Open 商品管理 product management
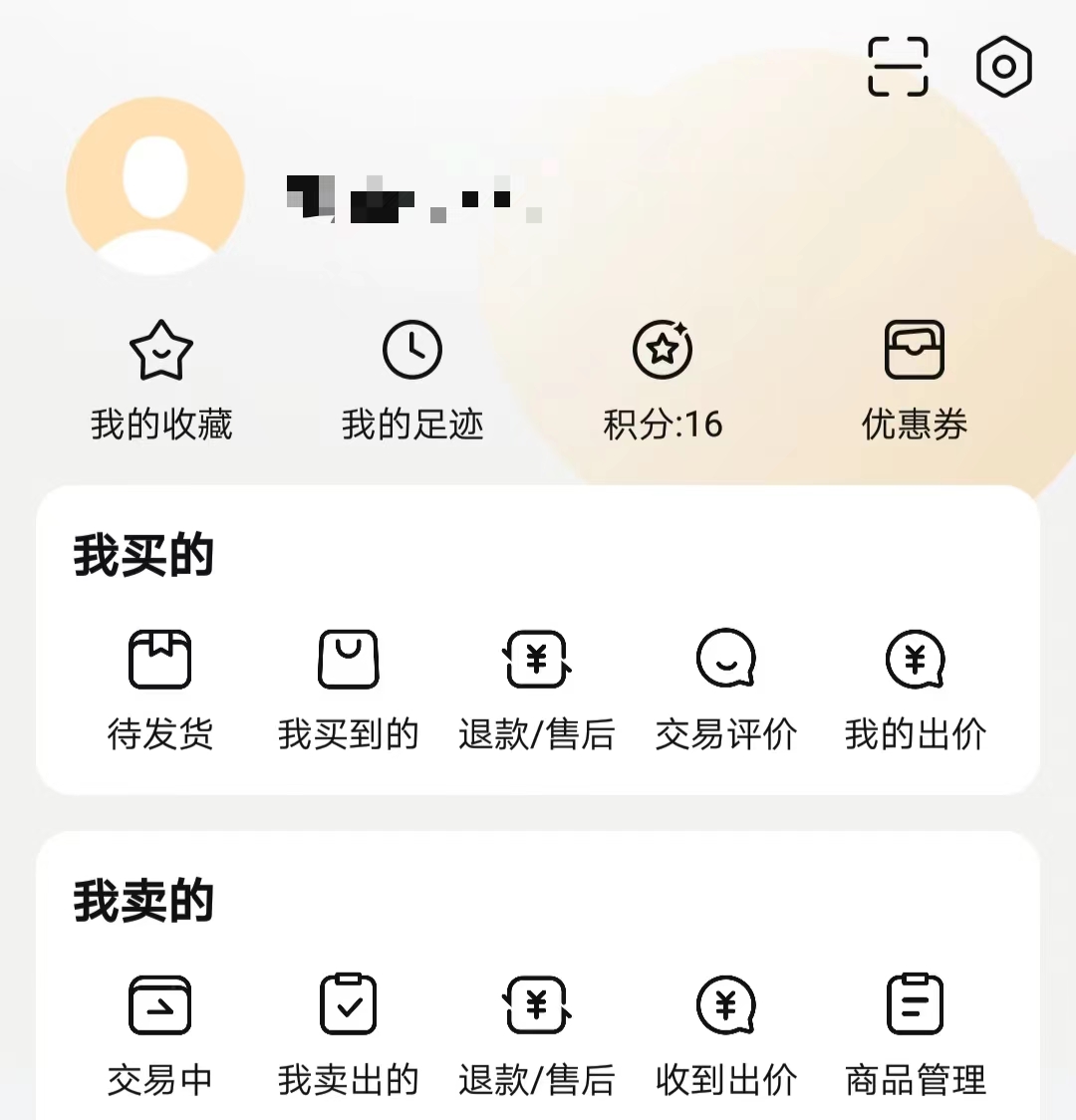 (x=915, y=1034)
